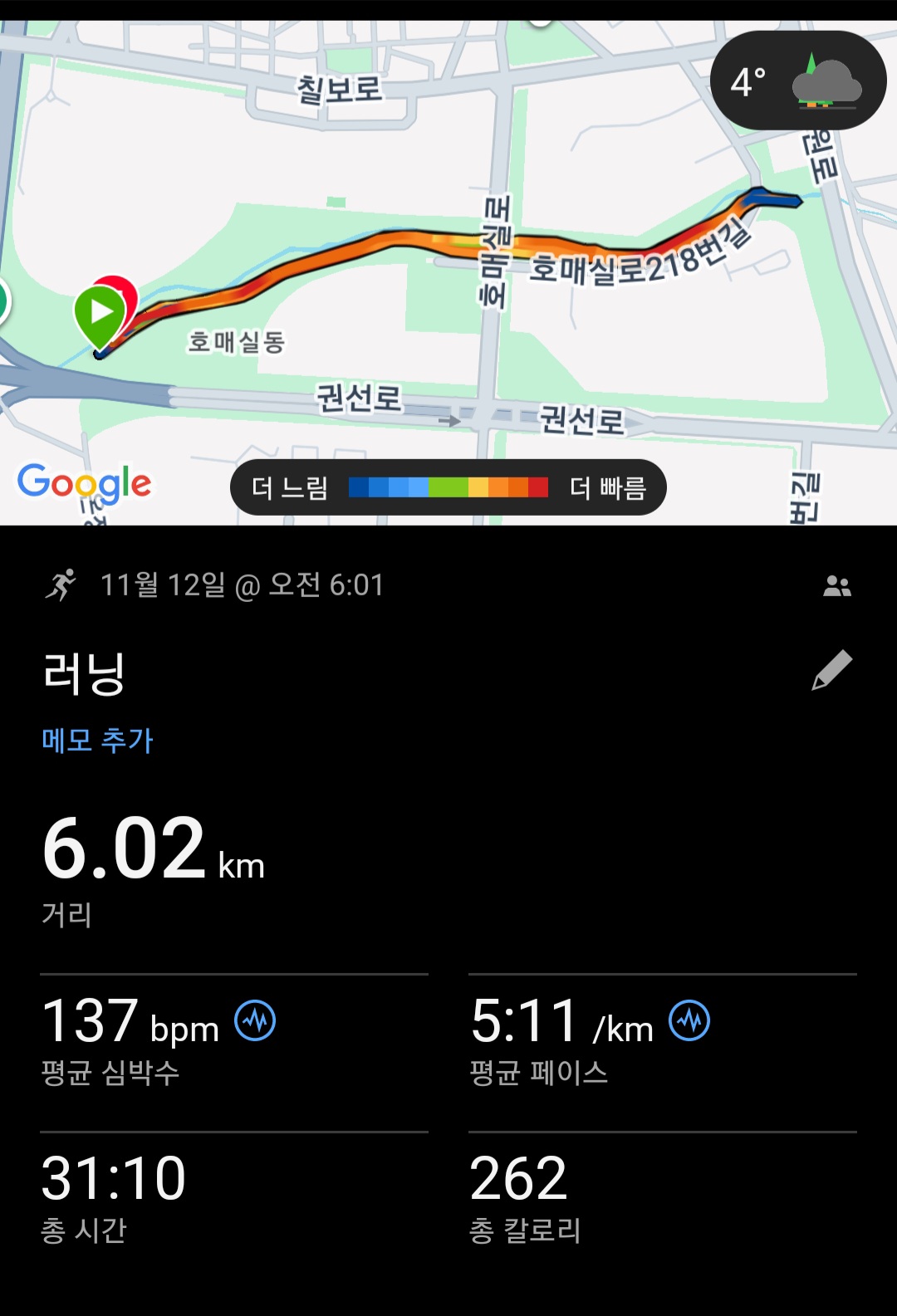
Task: Tap the 호매실동 label on the map
Action: 238,341
